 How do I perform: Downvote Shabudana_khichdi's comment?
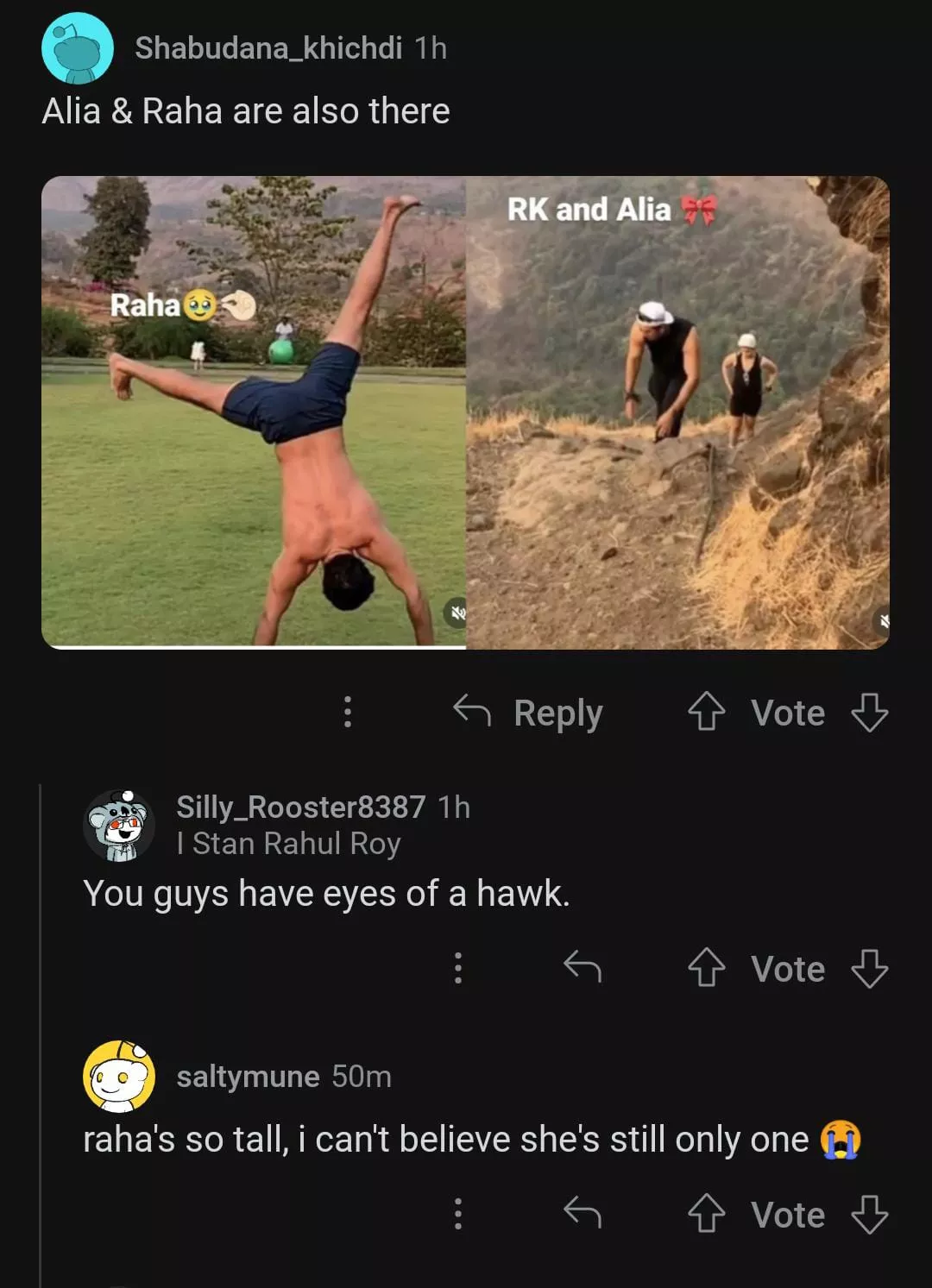869,713
